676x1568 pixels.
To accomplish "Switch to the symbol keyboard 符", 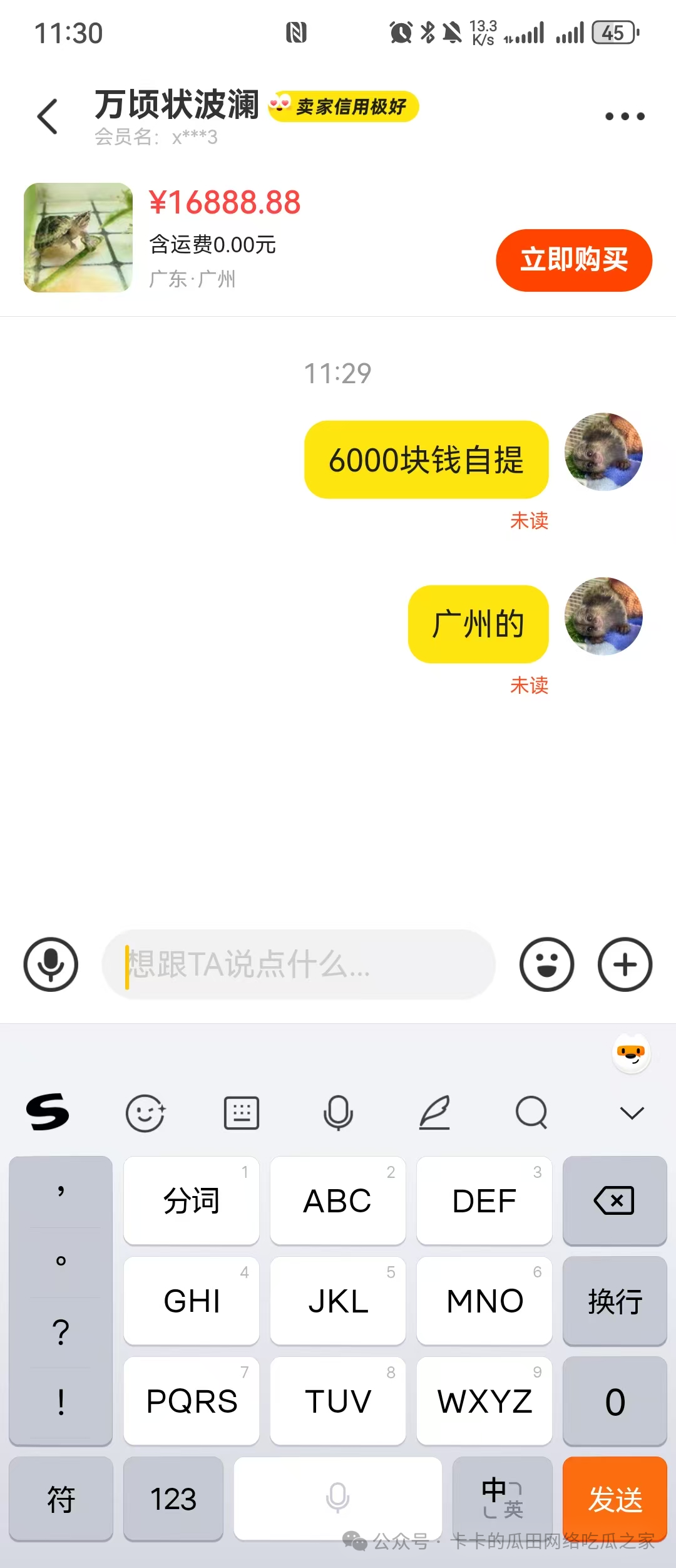I will 60,1499.
